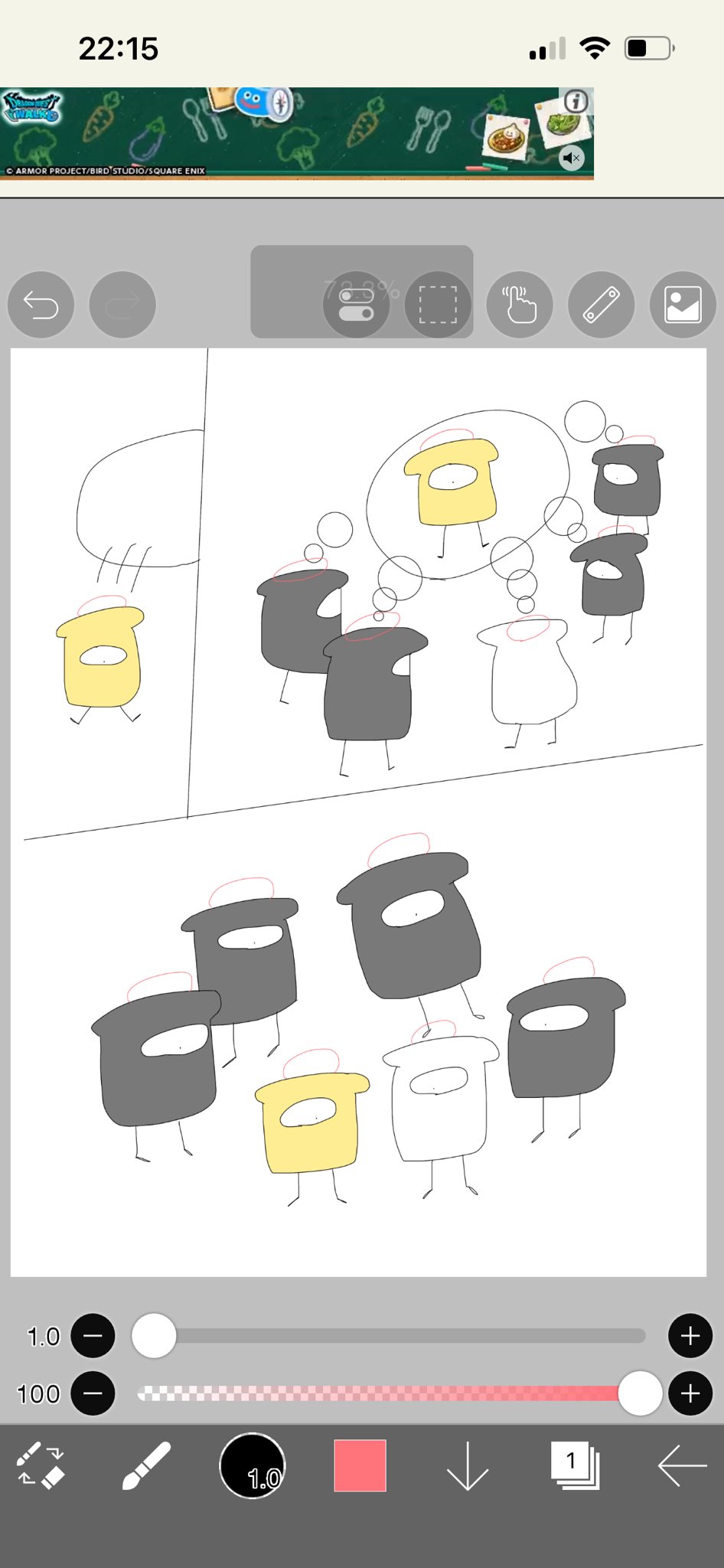Increase opacity with plus button
Image resolution: width=724 pixels, height=1568 pixels.
[690, 1393]
